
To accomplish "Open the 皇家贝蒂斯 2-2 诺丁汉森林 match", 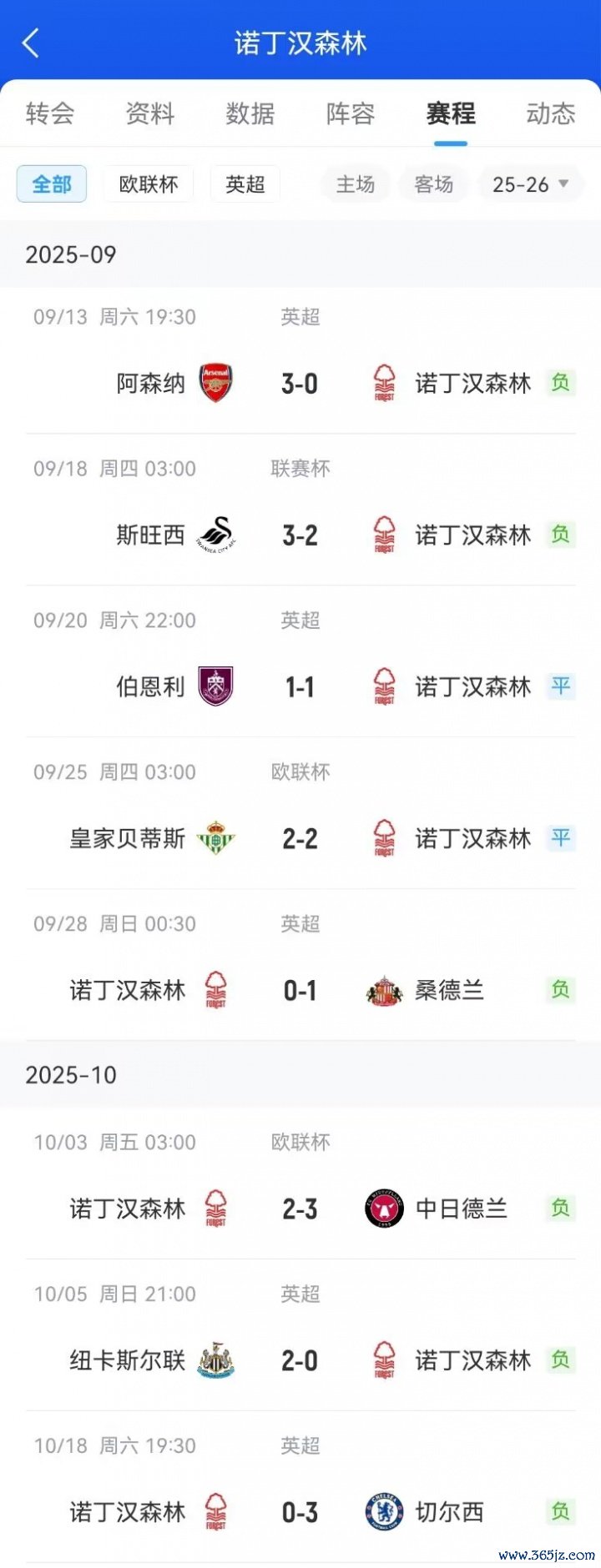I will [x=300, y=839].
